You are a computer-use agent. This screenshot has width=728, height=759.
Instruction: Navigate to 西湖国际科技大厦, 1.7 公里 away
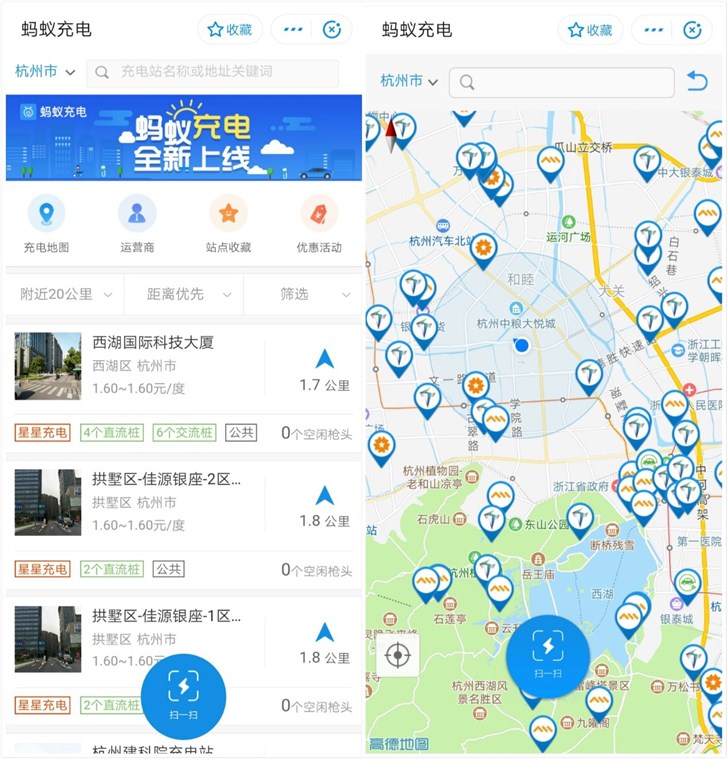click(324, 368)
